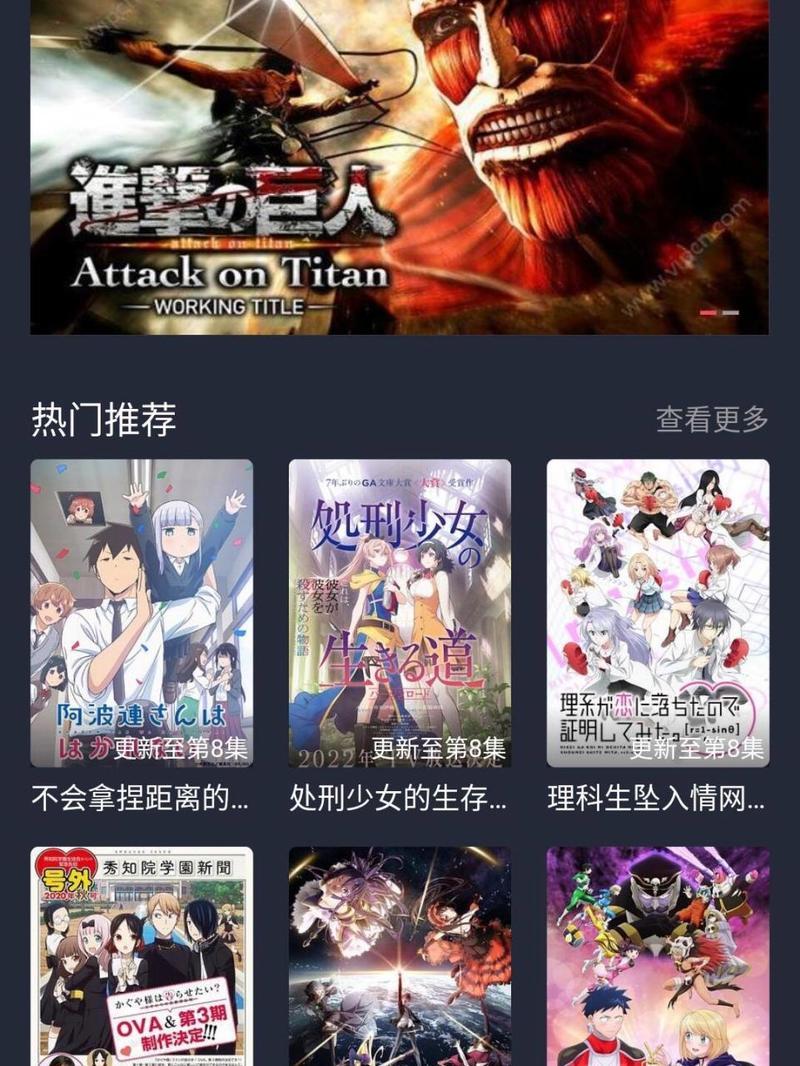
Task: Open the anime 理科生坠入情网…
Action: [x=657, y=612]
